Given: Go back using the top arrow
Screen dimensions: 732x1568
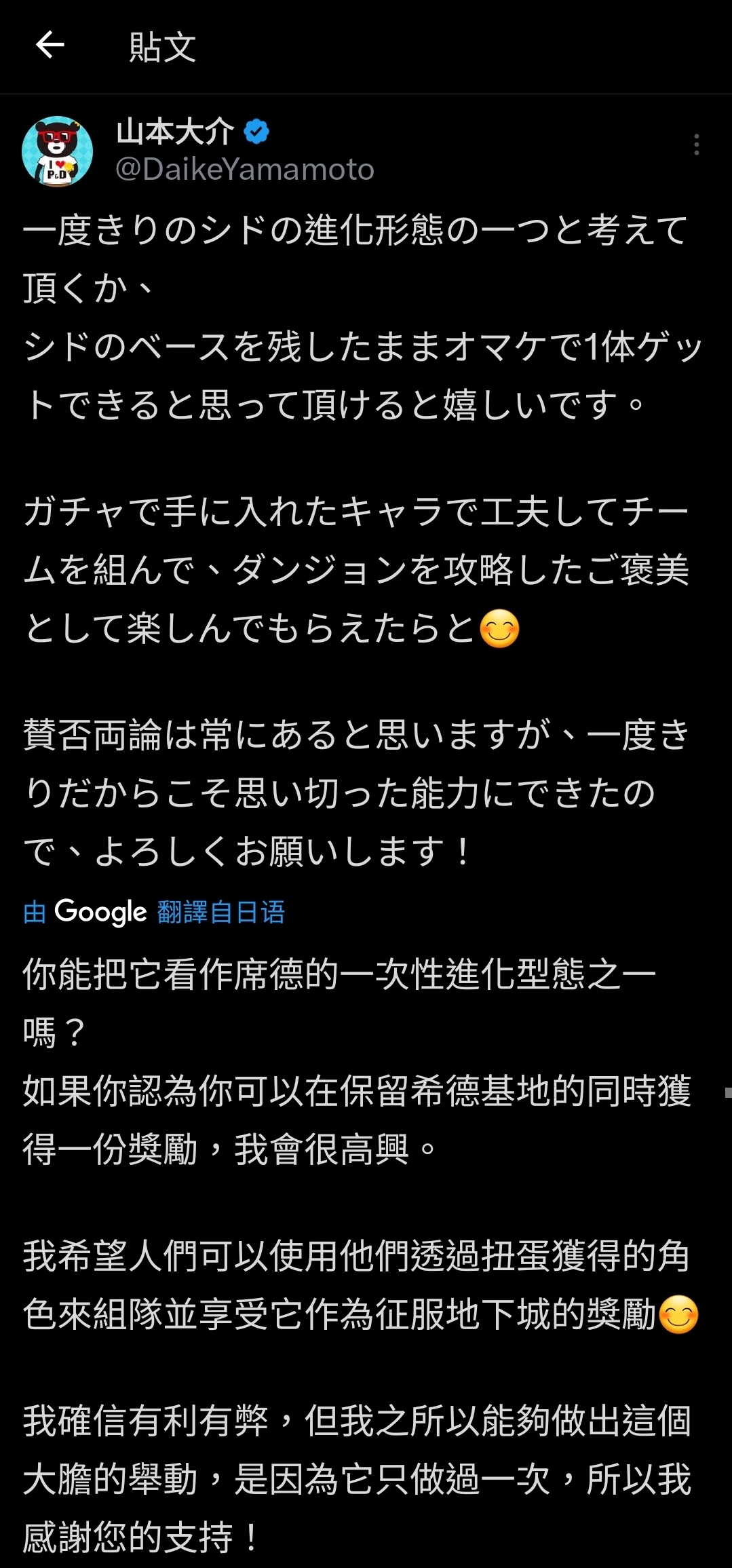Looking at the screenshot, I should click(50, 46).
